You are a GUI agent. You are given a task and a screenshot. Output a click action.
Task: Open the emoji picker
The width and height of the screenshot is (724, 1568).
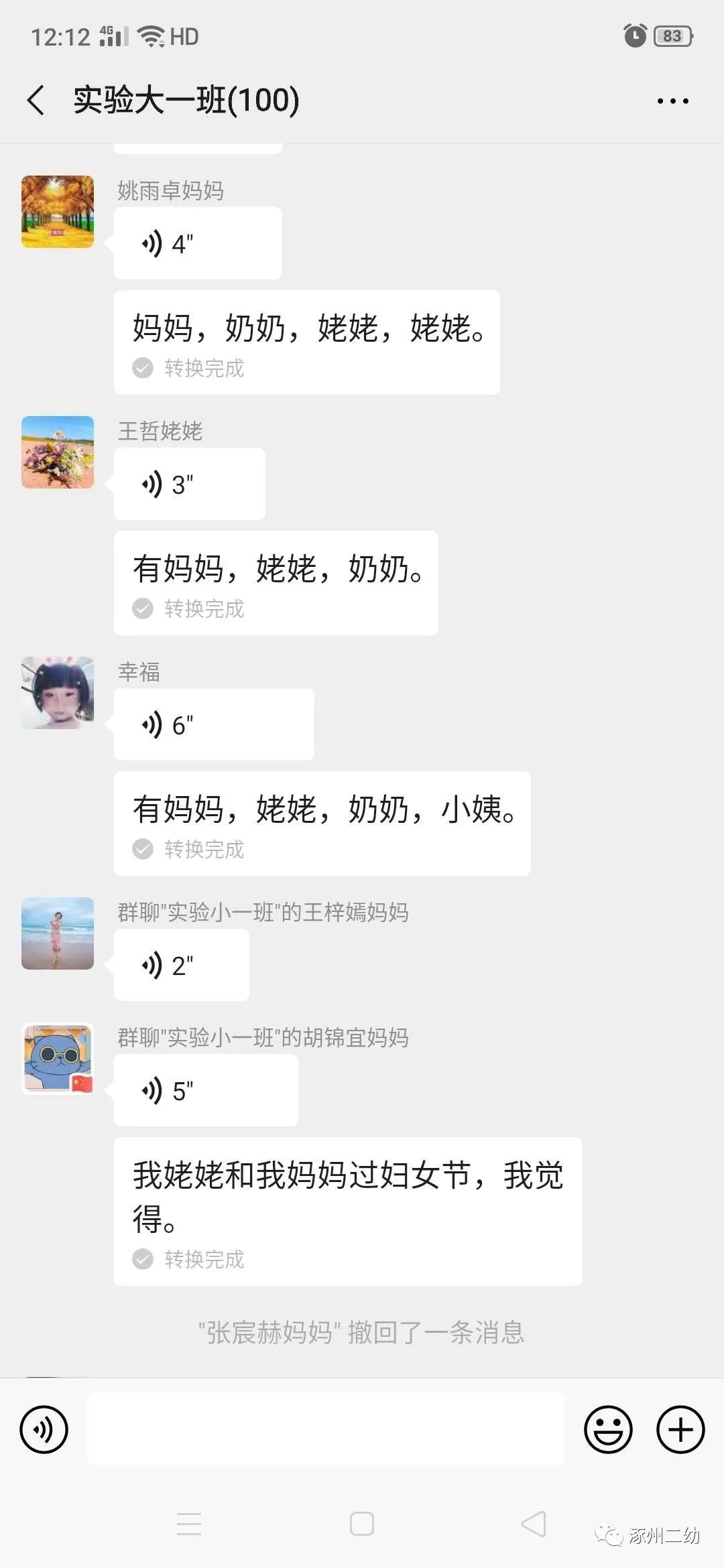[608, 1429]
